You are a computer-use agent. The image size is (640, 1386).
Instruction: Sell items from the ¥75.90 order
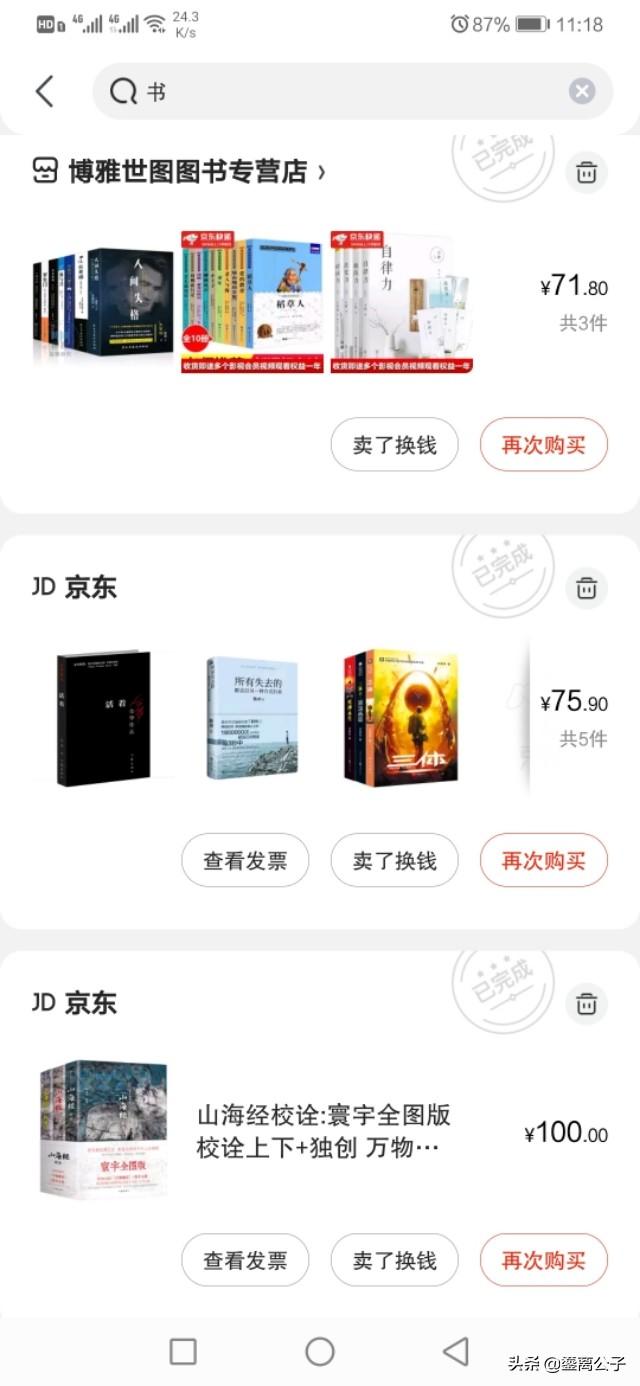point(395,860)
